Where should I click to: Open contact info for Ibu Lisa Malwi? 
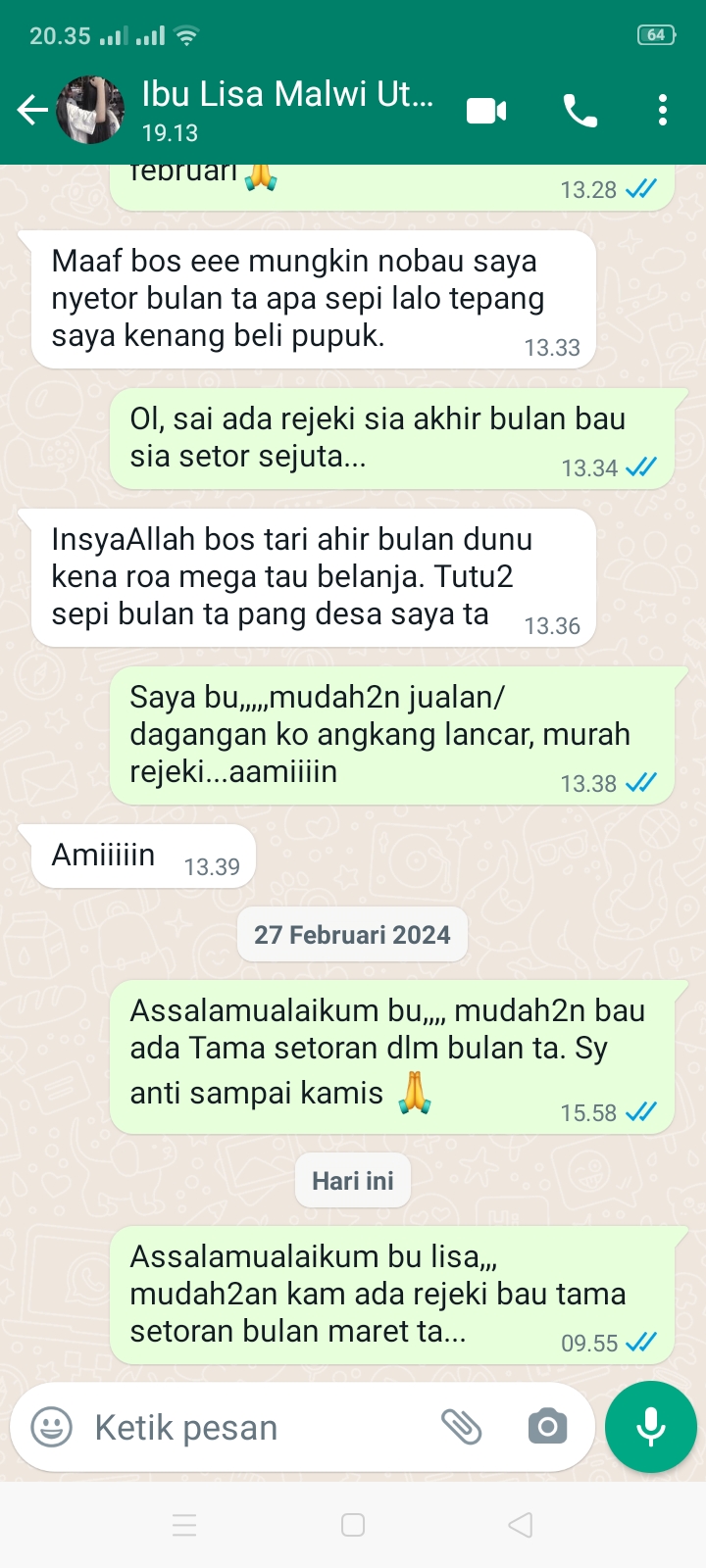286,110
